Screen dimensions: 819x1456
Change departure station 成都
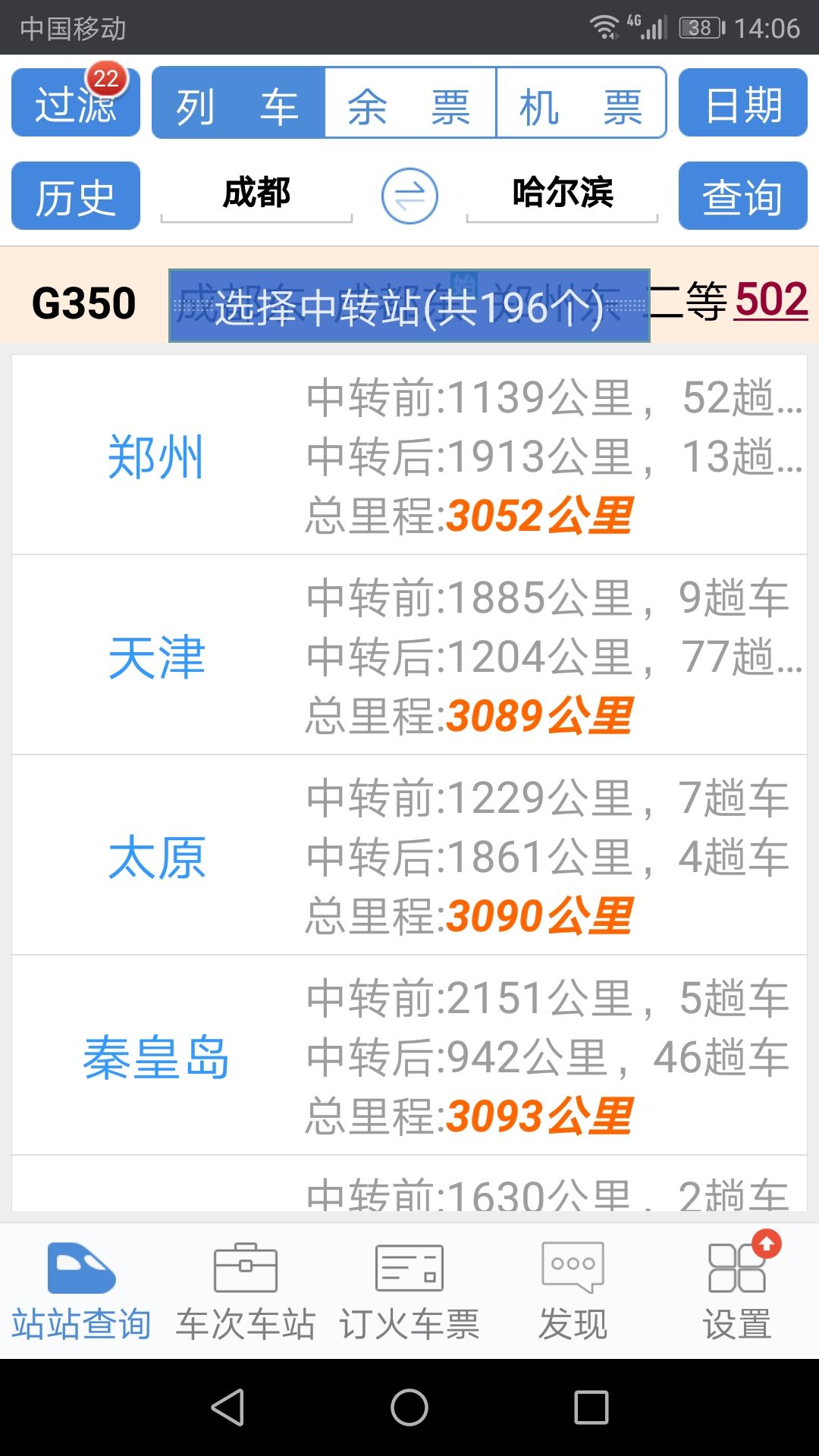click(256, 195)
